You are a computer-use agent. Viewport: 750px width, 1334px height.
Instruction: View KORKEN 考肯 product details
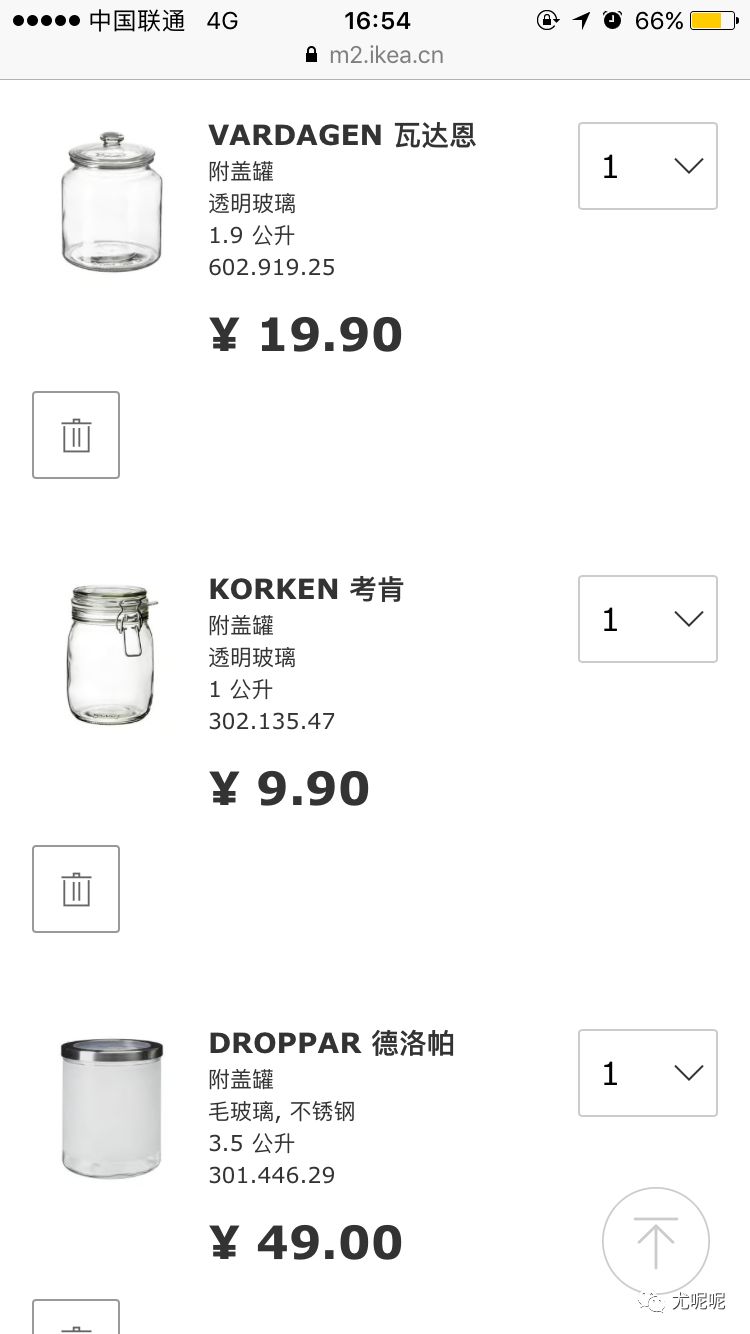click(306, 589)
